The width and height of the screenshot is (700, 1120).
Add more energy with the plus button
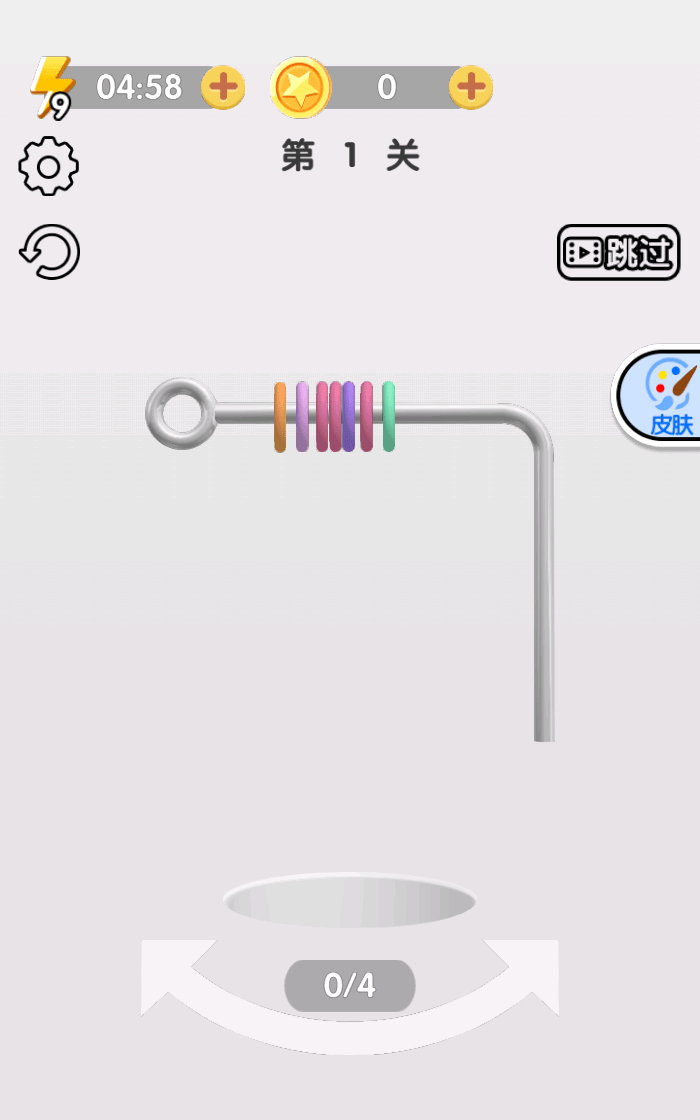coord(223,88)
